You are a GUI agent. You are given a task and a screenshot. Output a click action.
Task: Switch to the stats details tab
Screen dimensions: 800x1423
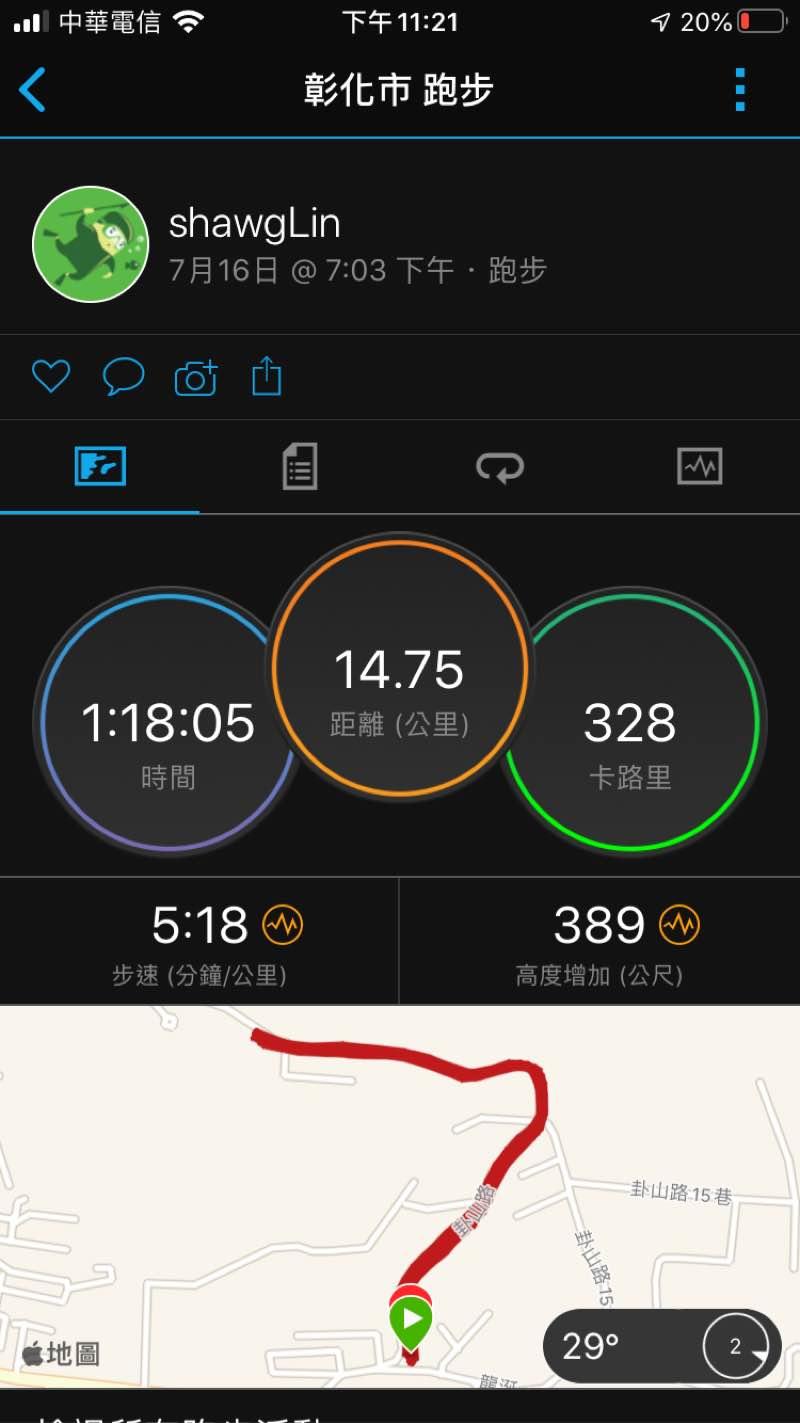[x=300, y=466]
